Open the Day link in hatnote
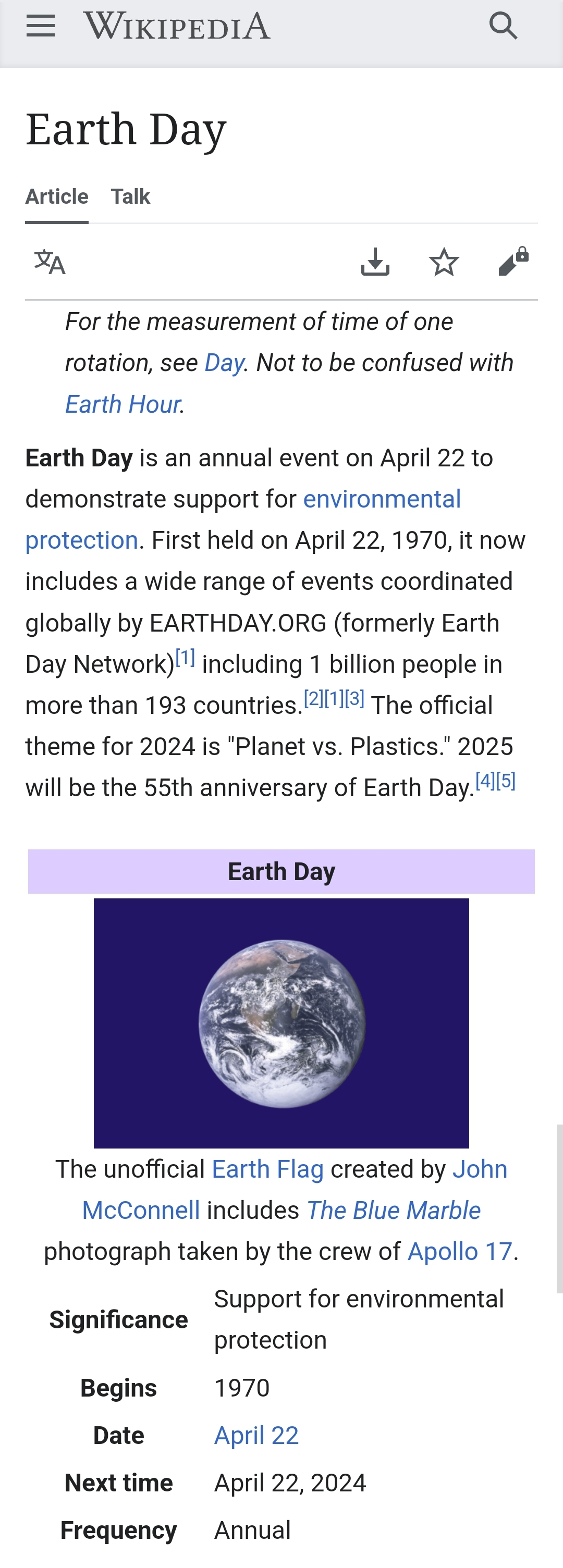 tap(223, 363)
